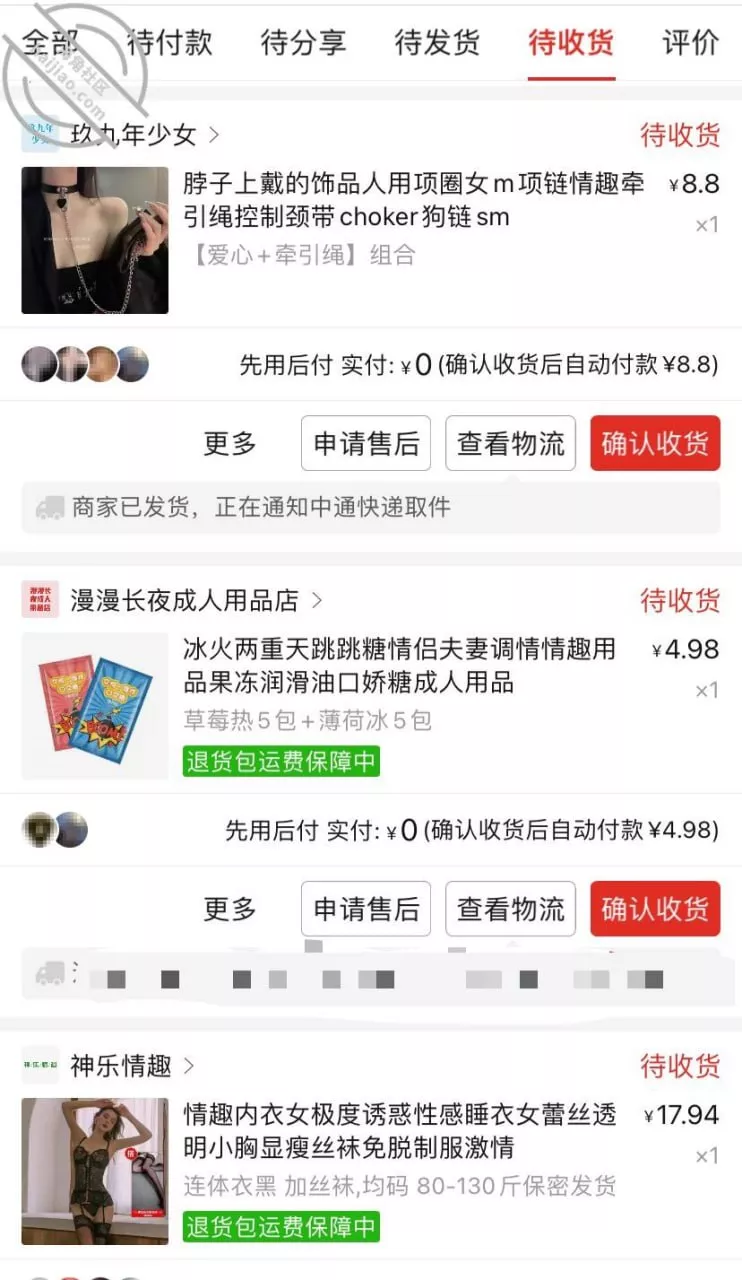Viewport: 742px width, 1280px height.
Task: Open the 情趣内衣 ¥17.94 order item
Action: pos(371,1171)
